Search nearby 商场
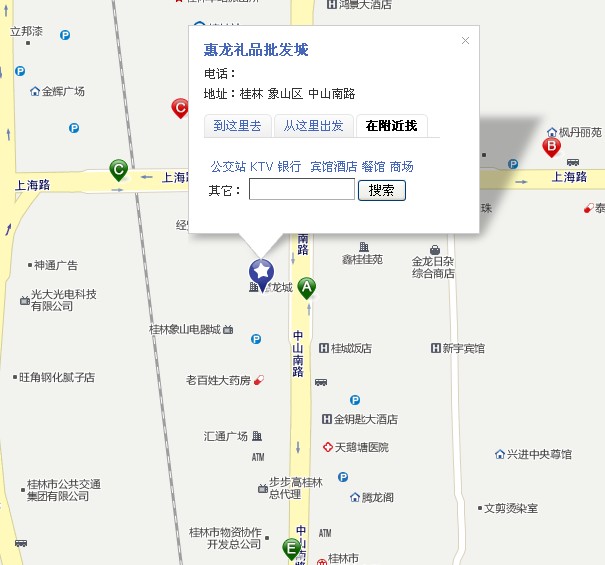The image size is (605, 565). 401,167
